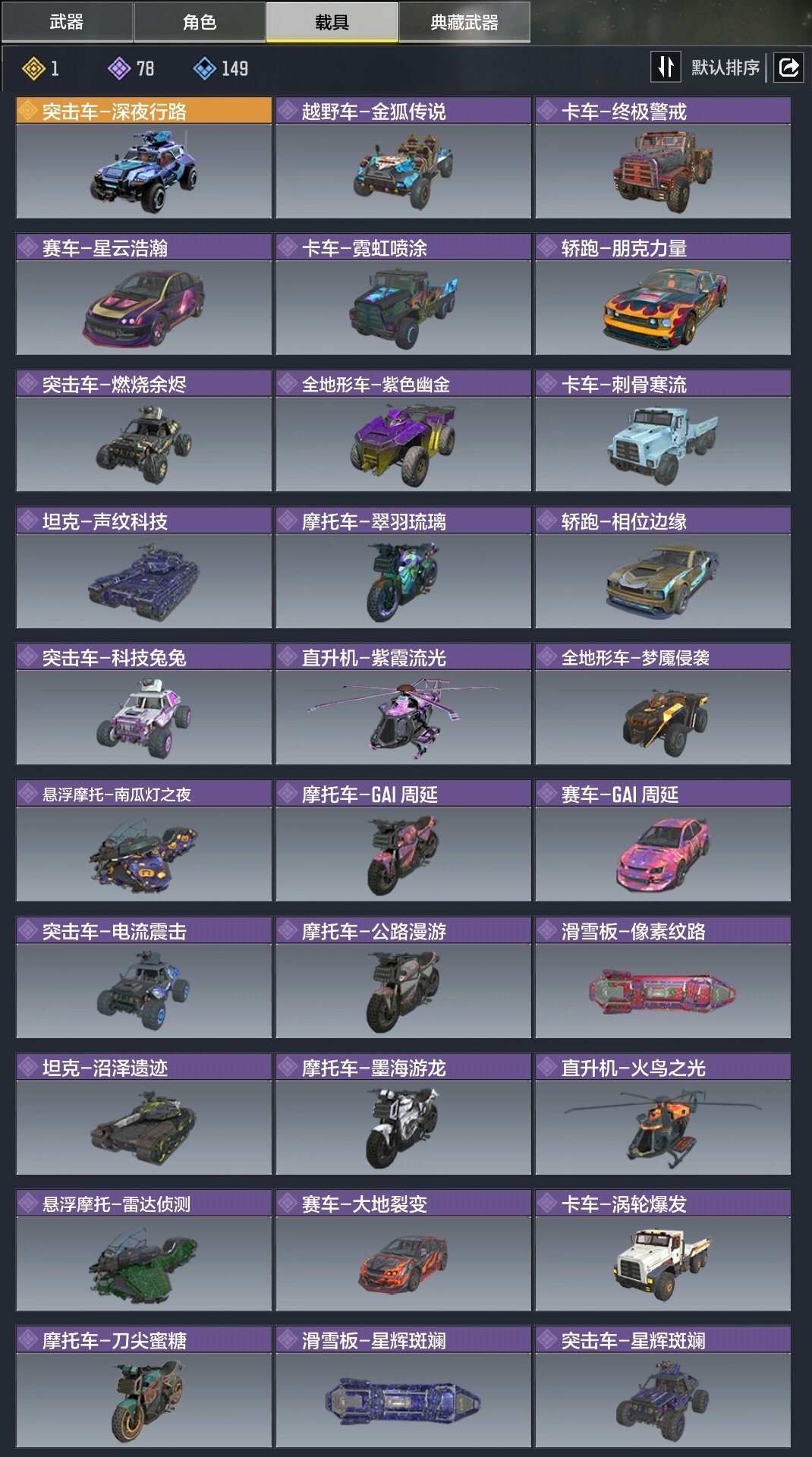This screenshot has width=812, height=1457.
Task: View the 突击车-星辉斑斓 card
Action: coord(663,1387)
